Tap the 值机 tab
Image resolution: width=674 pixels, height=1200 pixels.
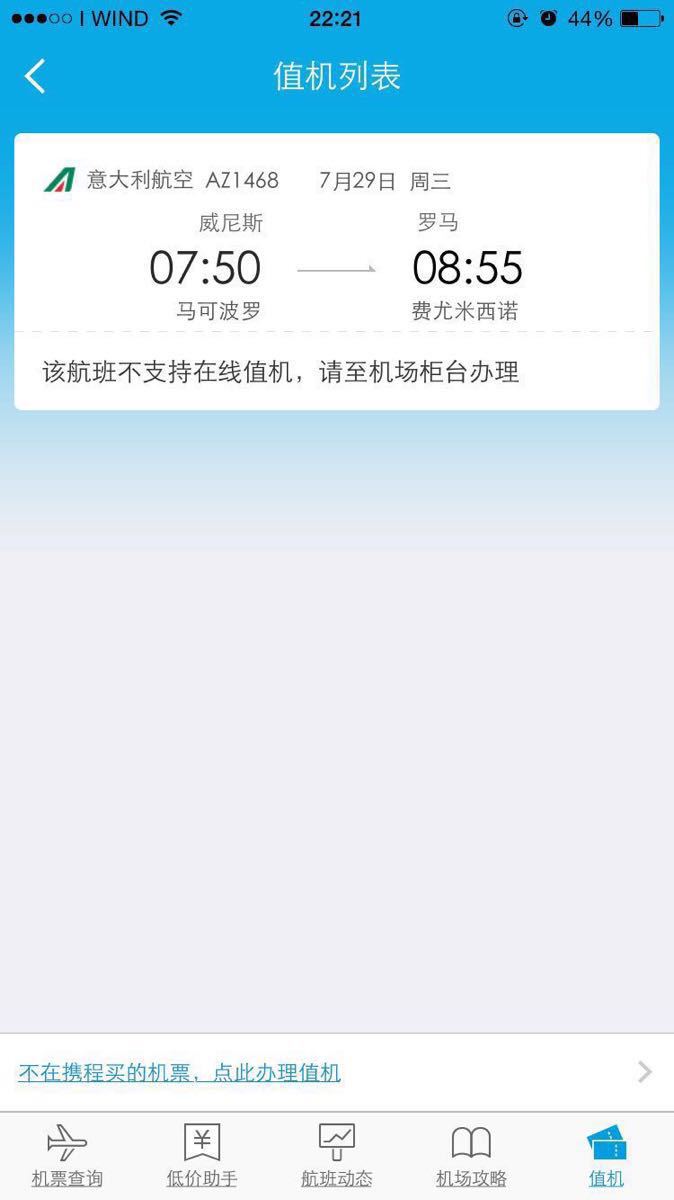coord(606,1157)
